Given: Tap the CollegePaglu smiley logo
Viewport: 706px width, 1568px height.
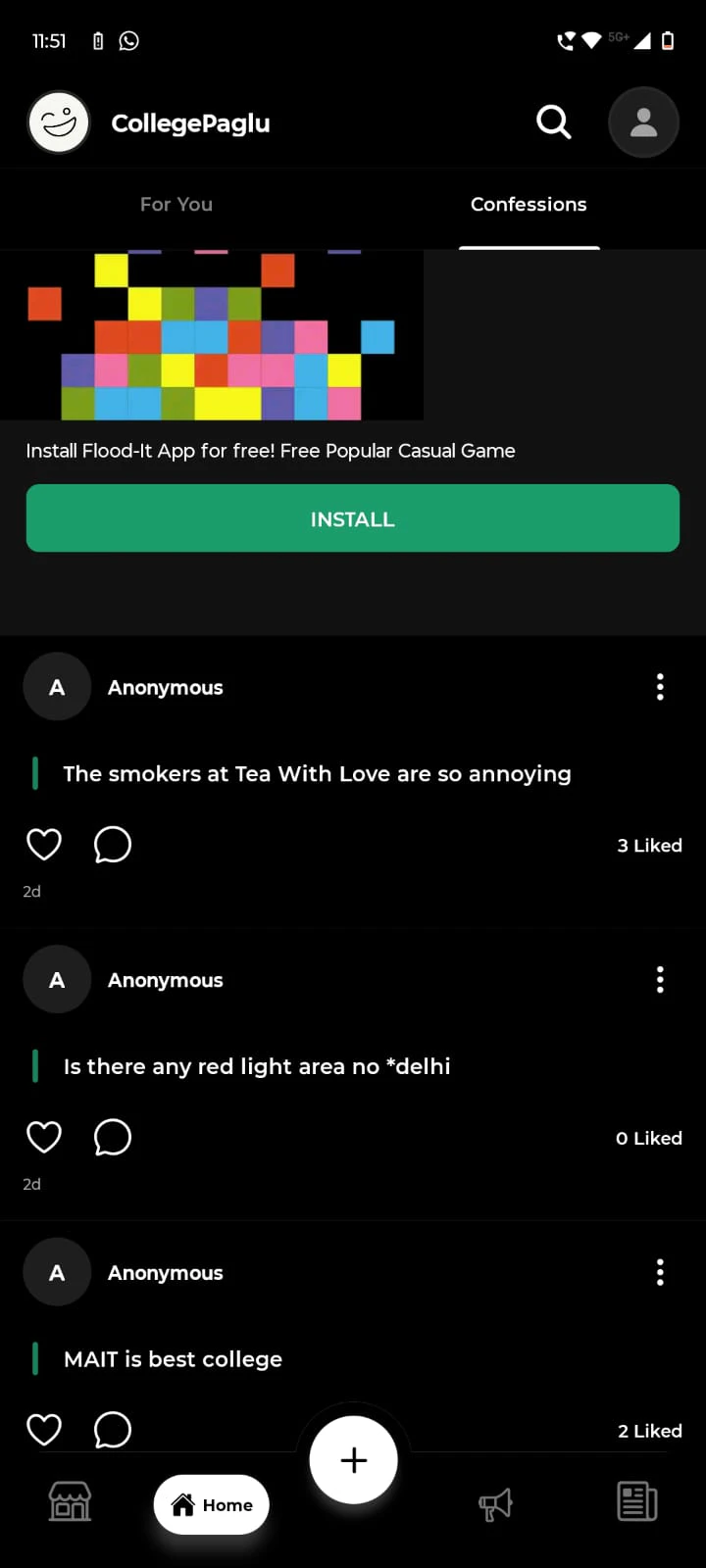Looking at the screenshot, I should [x=59, y=122].
